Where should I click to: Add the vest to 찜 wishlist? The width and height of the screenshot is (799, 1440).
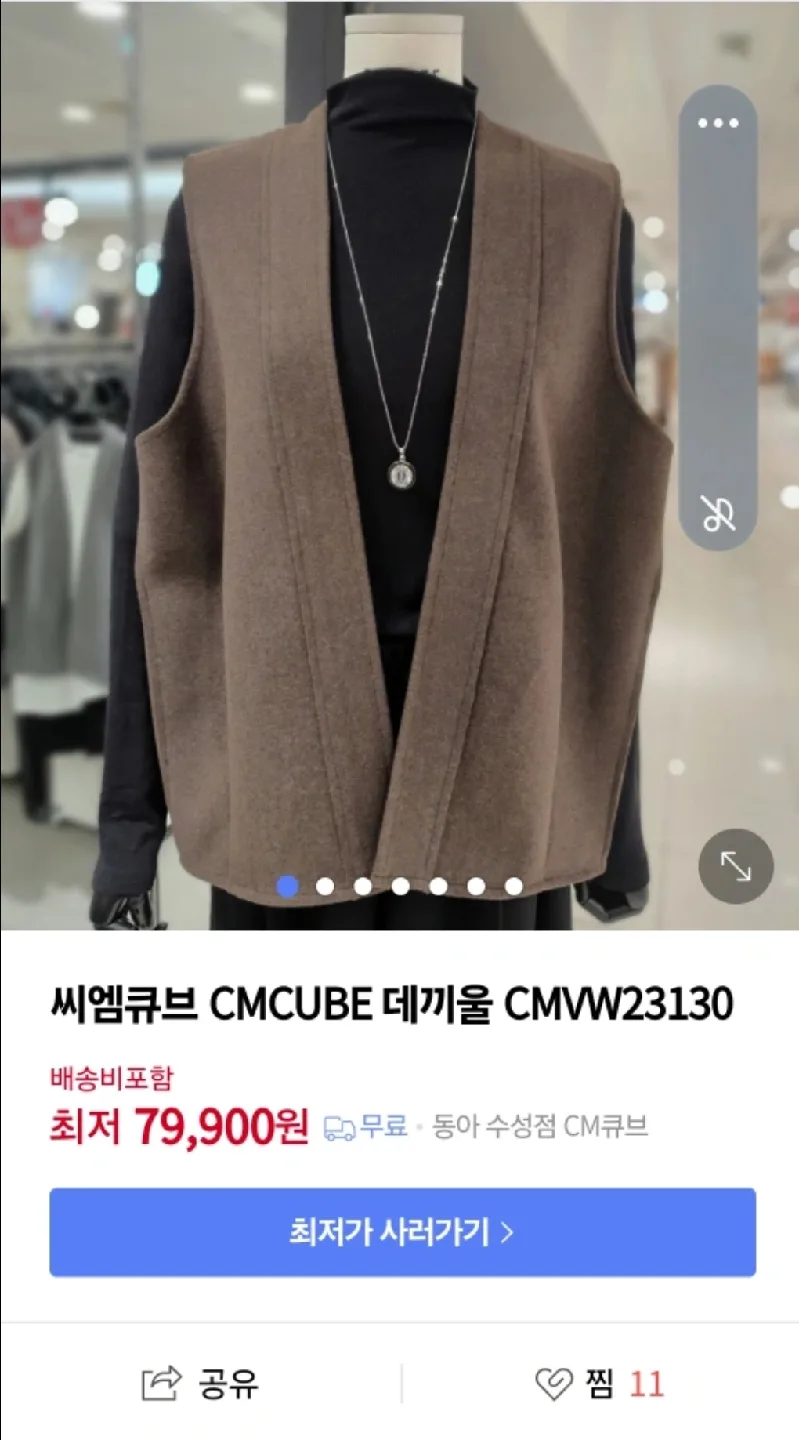(599, 1384)
